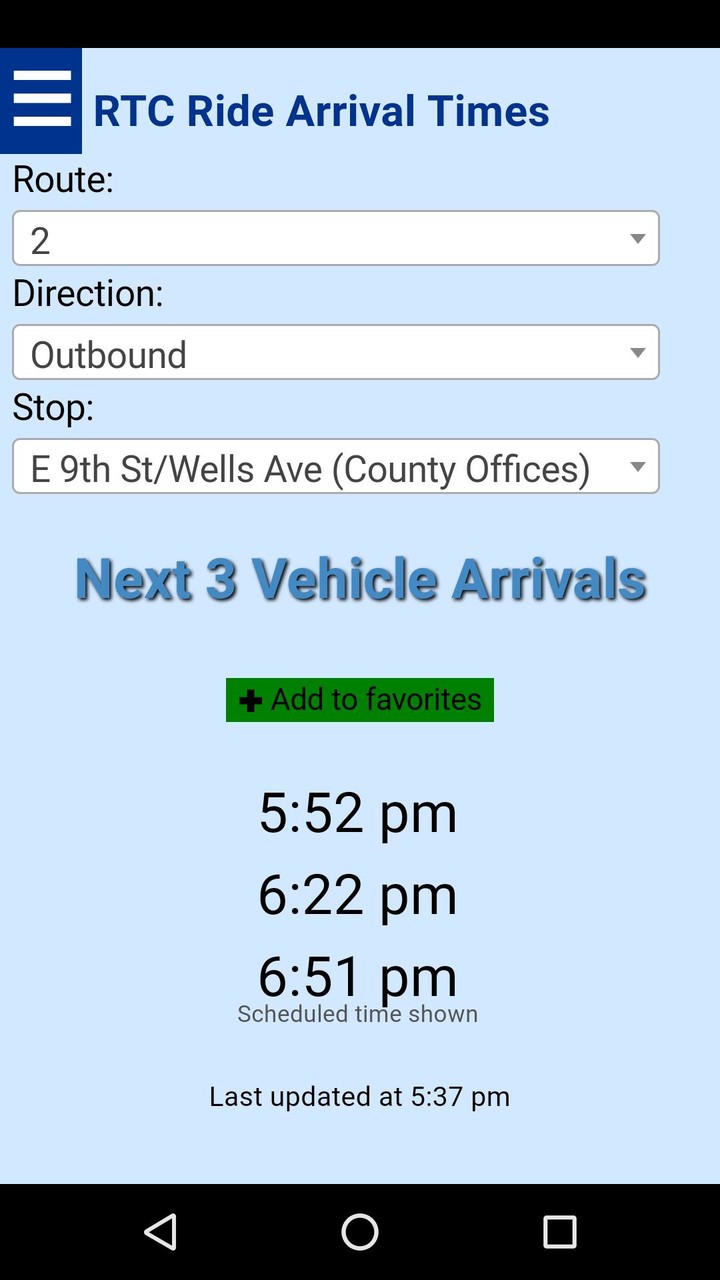Click the Direction dropdown arrow
This screenshot has height=1280, width=720.
639,352
